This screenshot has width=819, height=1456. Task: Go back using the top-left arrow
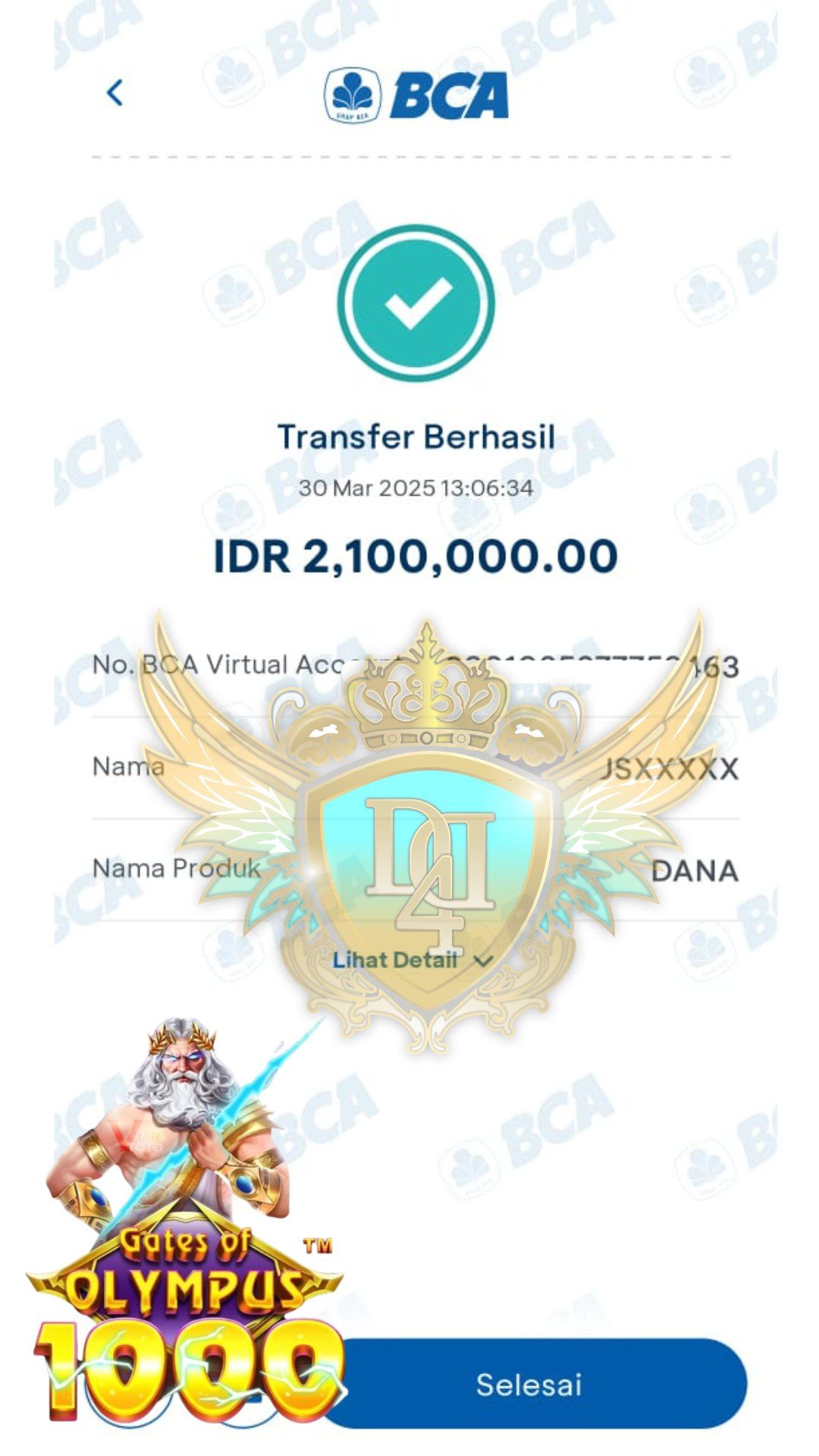[115, 93]
